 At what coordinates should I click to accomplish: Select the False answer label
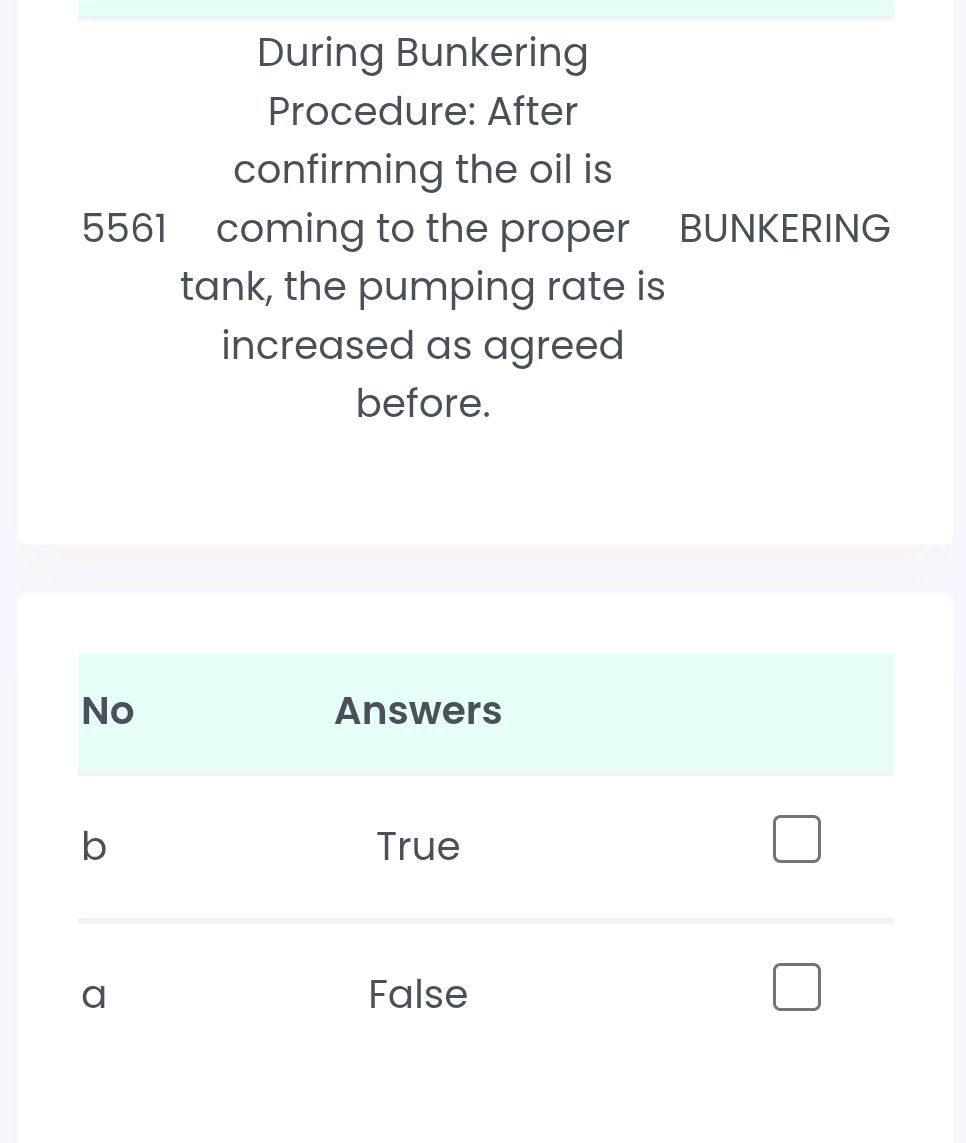418,994
